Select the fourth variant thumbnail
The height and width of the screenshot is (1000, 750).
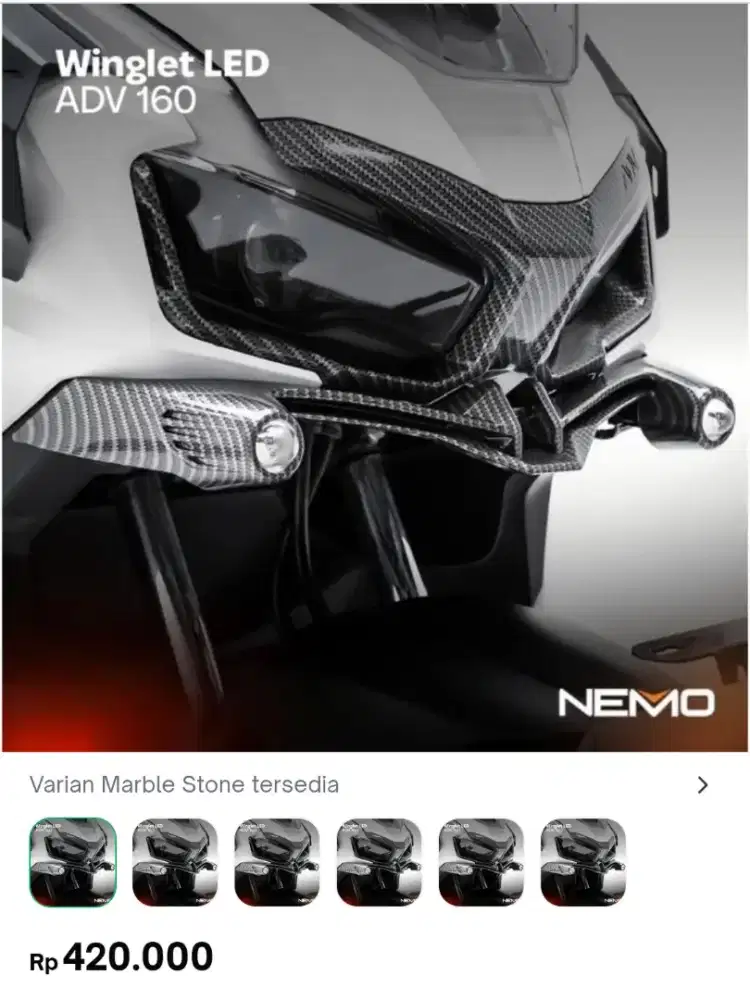tap(379, 863)
